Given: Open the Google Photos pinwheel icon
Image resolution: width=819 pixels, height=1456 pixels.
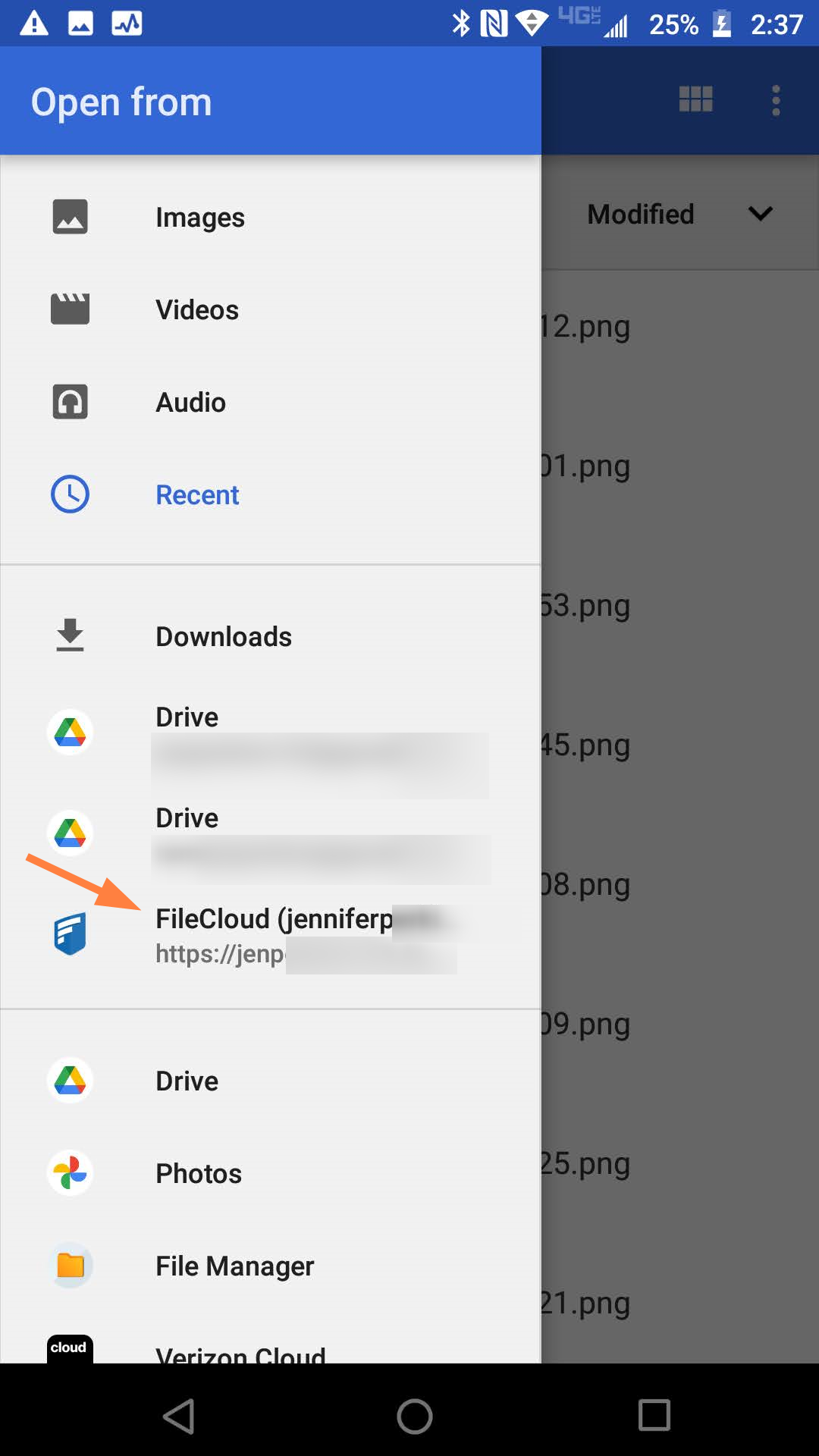Looking at the screenshot, I should point(69,1173).
